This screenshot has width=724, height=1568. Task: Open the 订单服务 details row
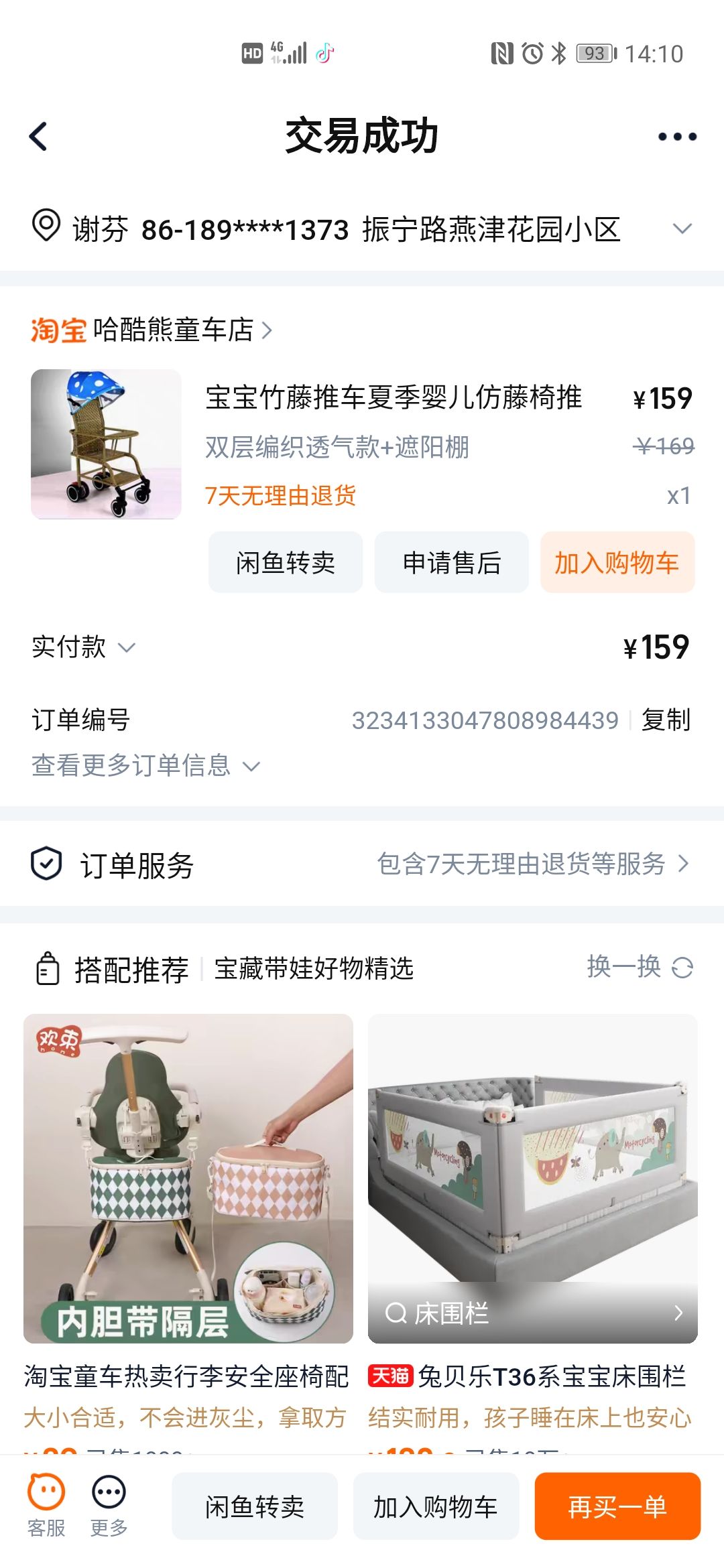click(362, 864)
